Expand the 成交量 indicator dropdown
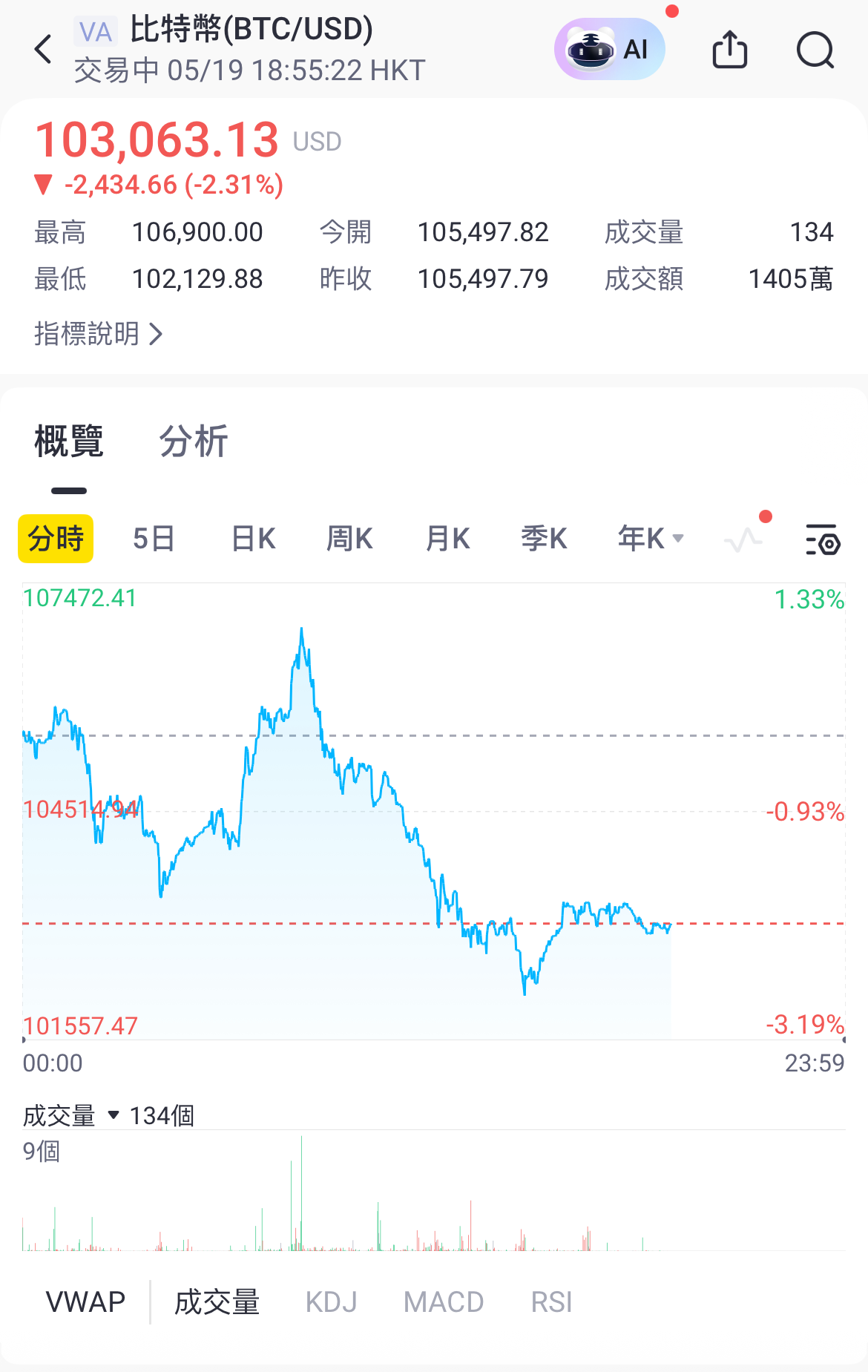The width and height of the screenshot is (868, 1372). tap(114, 1115)
